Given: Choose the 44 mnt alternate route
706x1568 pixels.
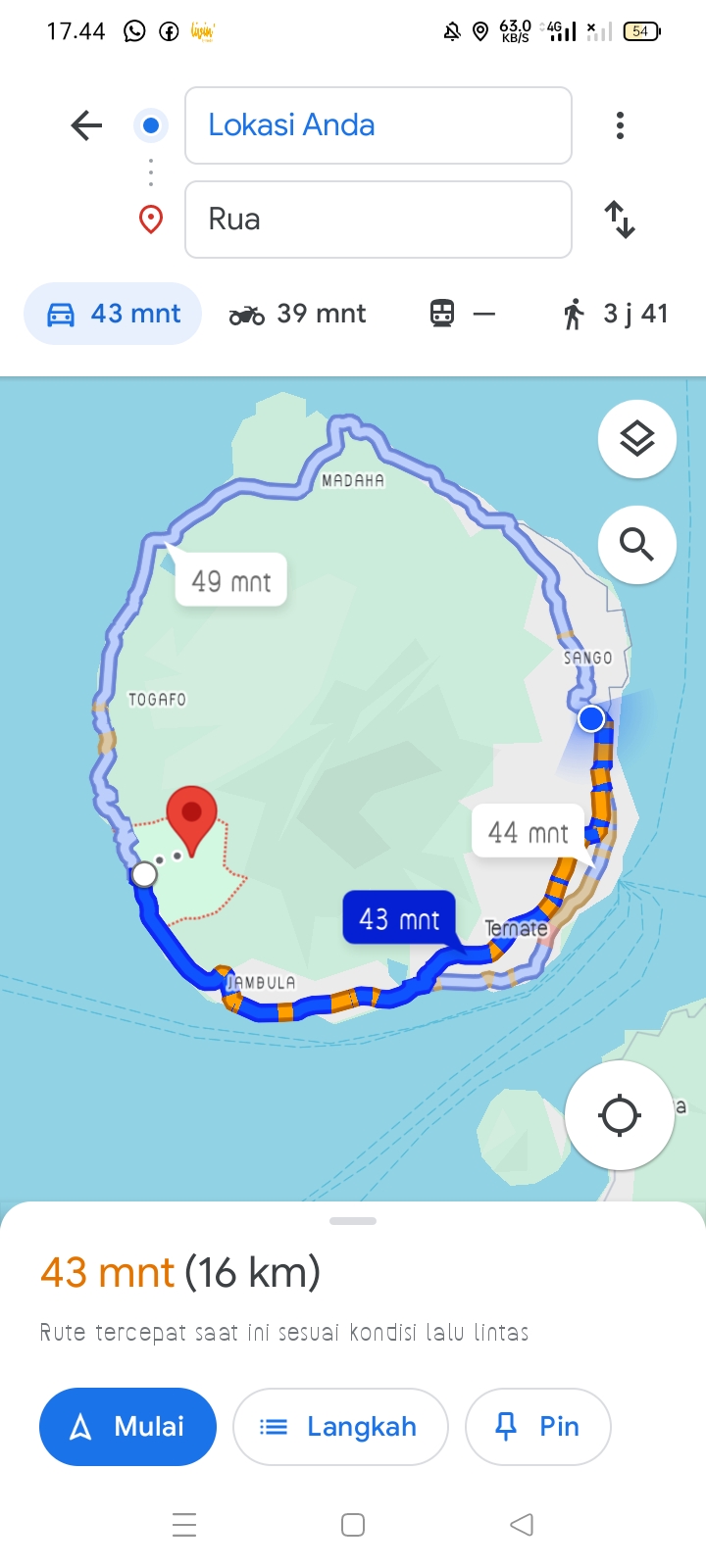Looking at the screenshot, I should tap(529, 832).
